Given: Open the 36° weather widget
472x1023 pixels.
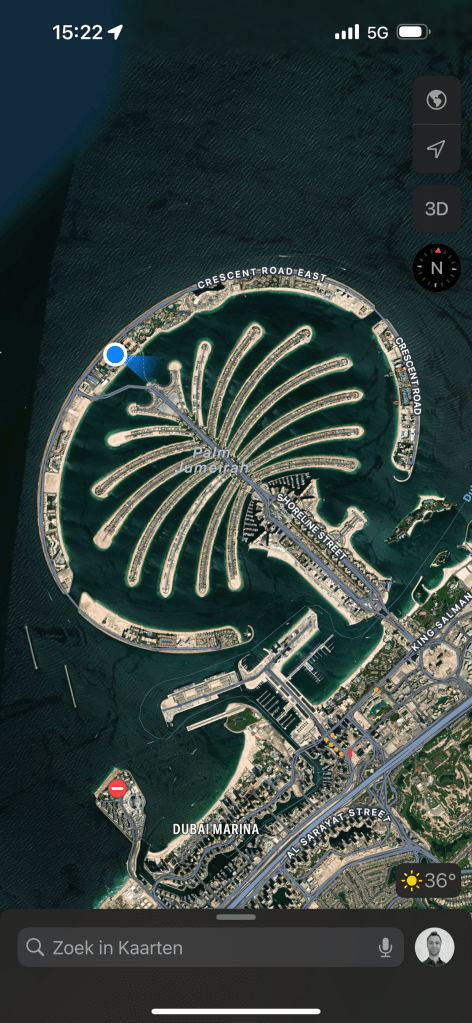Looking at the screenshot, I should pyautogui.click(x=429, y=881).
